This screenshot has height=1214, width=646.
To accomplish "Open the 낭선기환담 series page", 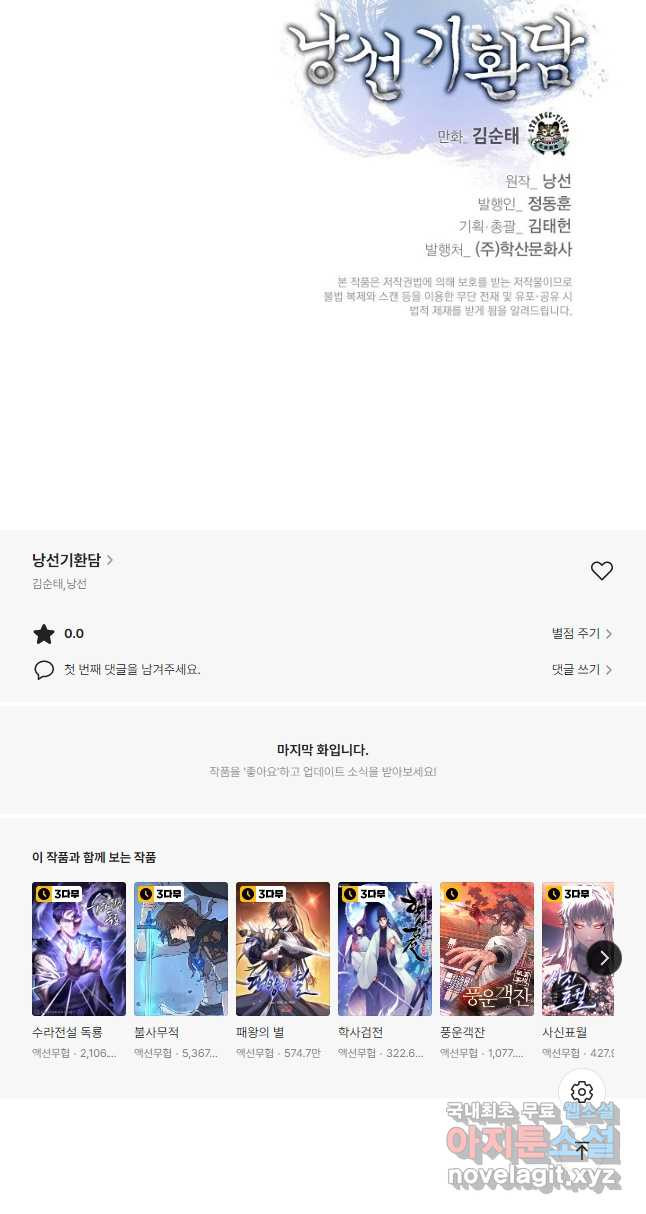I will coord(72,560).
